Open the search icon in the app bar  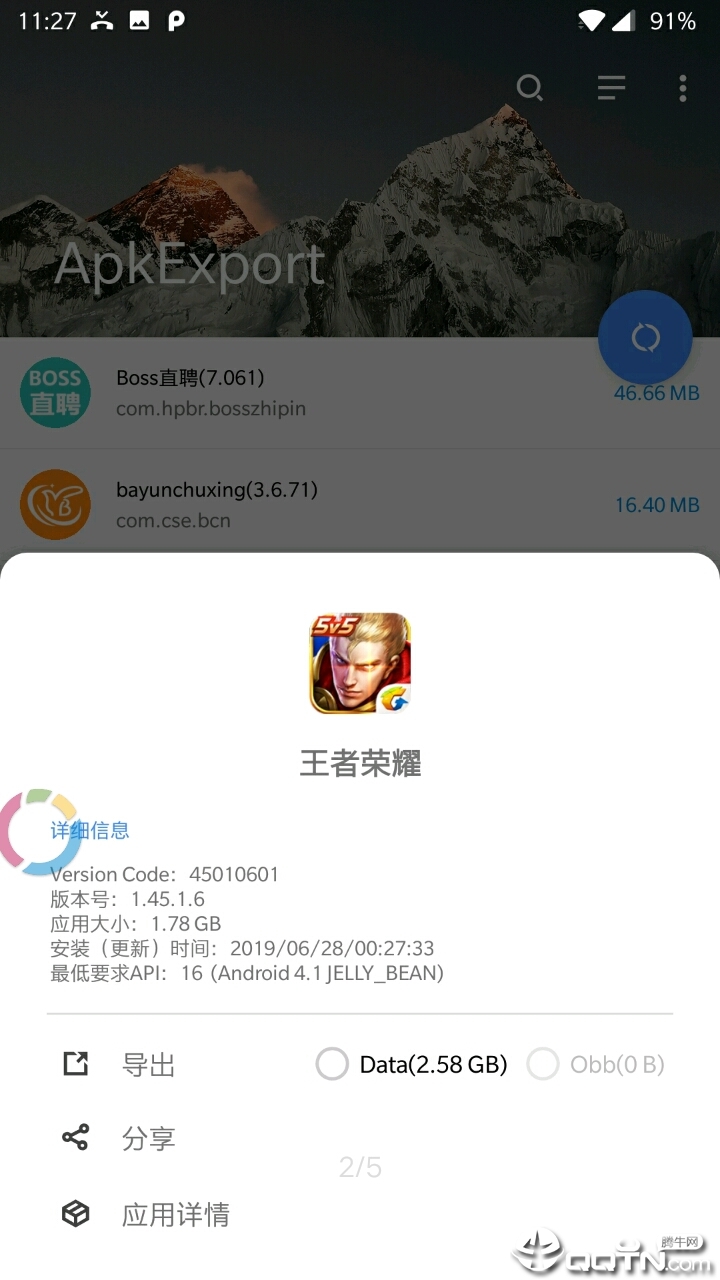pyautogui.click(x=530, y=88)
